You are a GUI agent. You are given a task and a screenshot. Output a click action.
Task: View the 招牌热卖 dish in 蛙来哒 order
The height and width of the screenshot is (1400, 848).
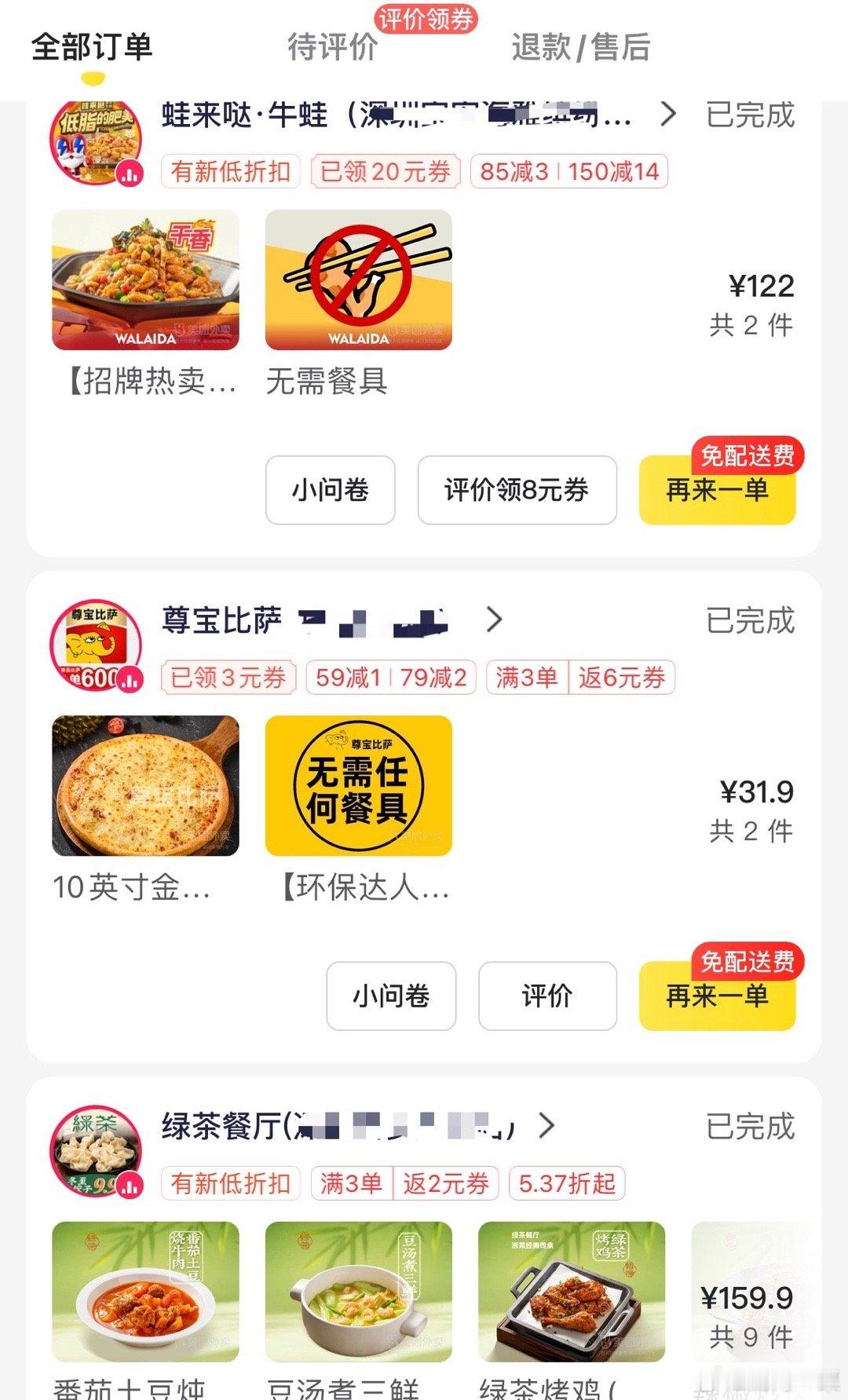(145, 280)
